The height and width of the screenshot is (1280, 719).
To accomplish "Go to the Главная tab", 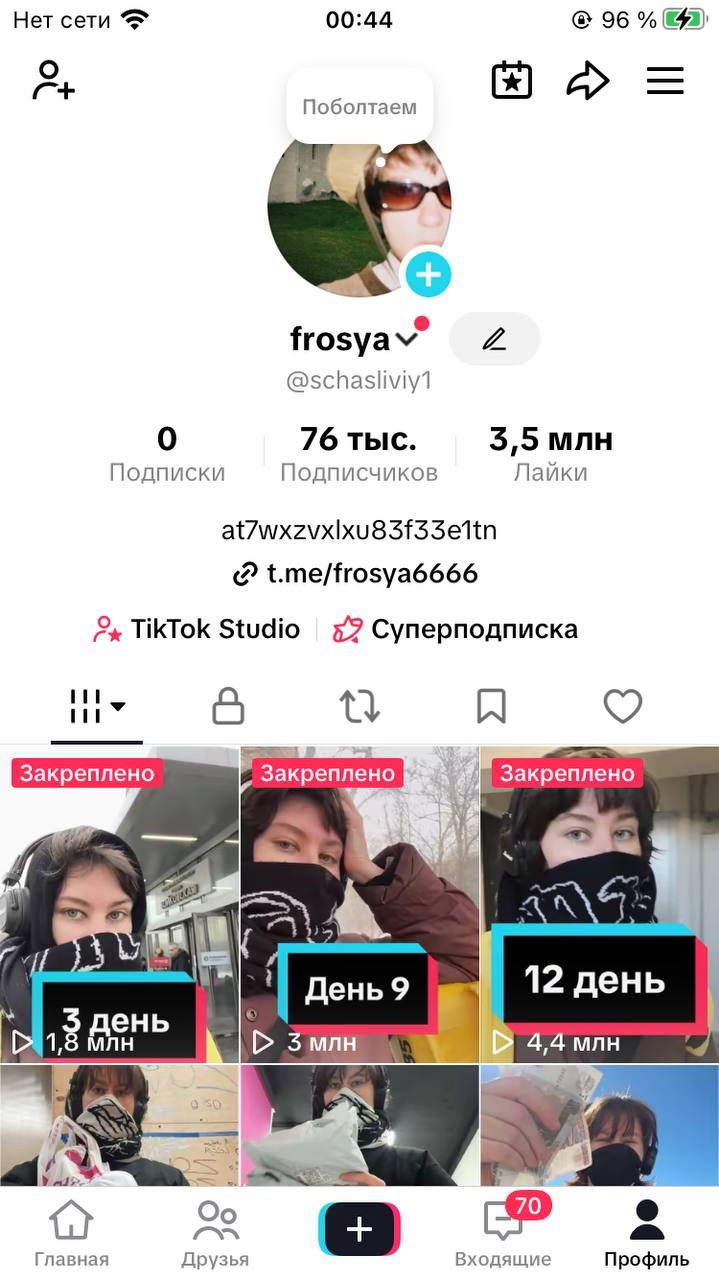I will 71,1233.
